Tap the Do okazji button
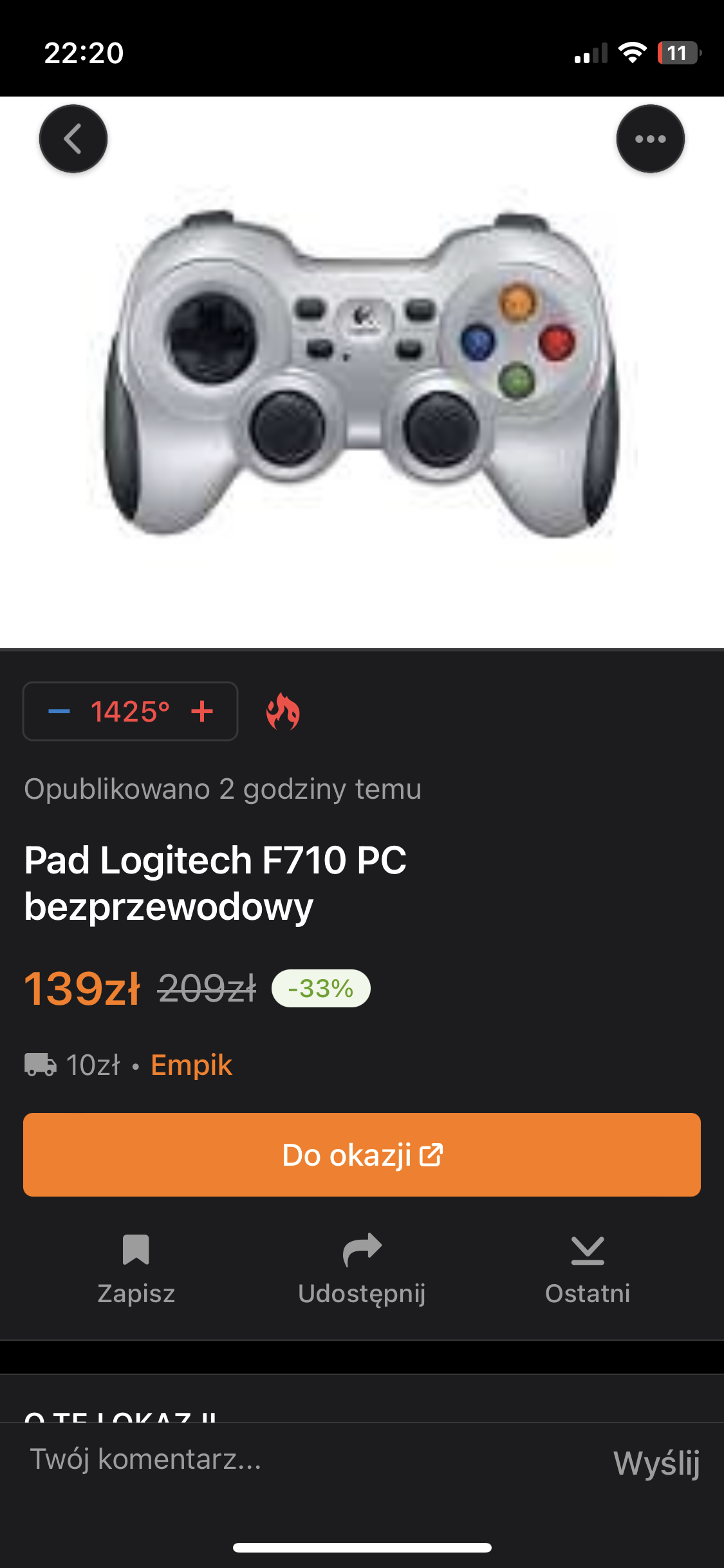 point(362,1155)
